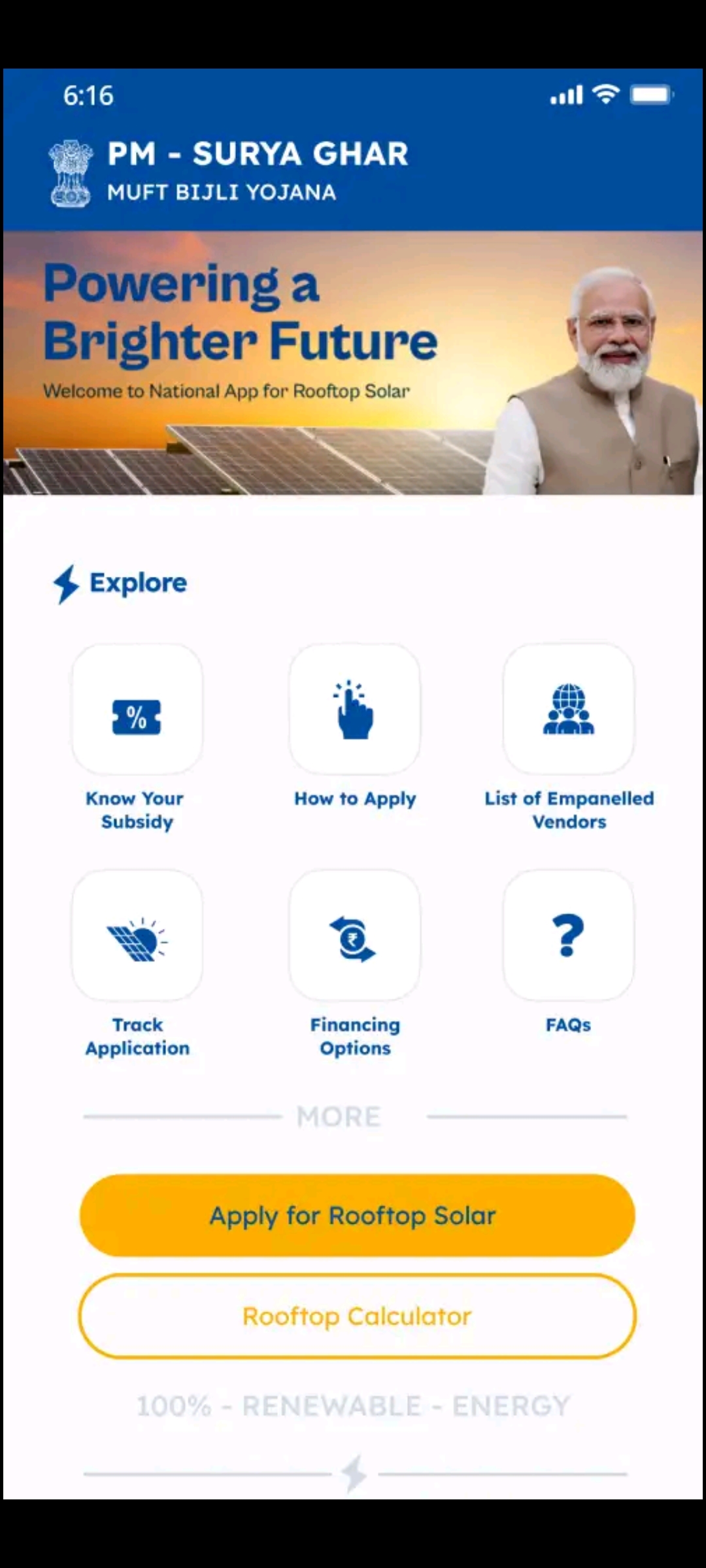The image size is (706, 1568).
Task: Launch the Rooftop Calculator
Action: (x=357, y=1316)
